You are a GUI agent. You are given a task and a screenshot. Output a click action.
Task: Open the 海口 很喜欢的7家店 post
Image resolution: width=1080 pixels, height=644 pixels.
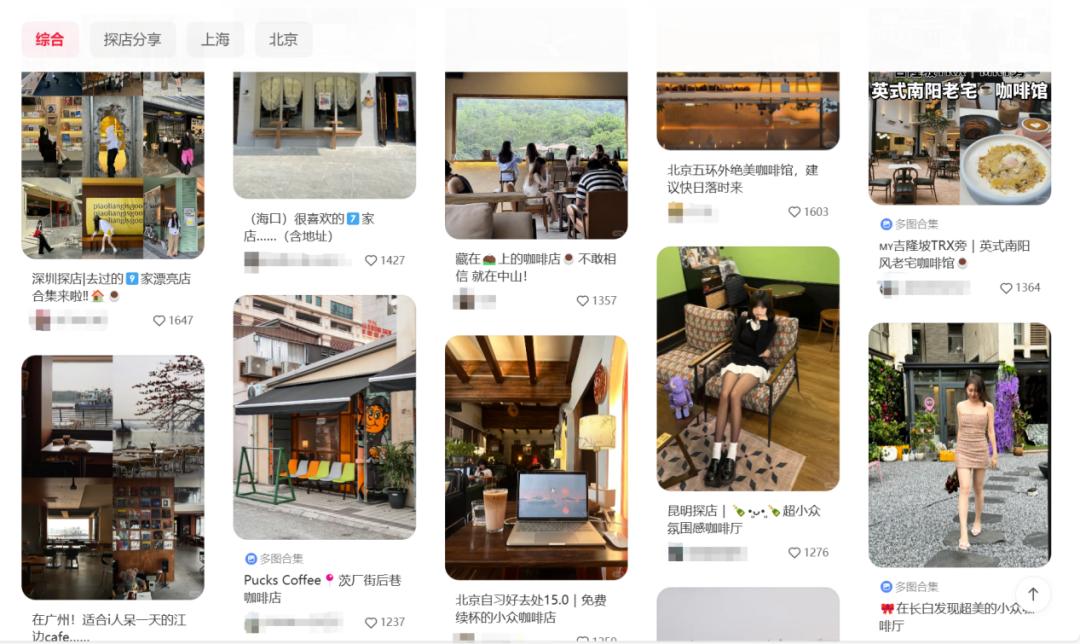[x=324, y=135]
